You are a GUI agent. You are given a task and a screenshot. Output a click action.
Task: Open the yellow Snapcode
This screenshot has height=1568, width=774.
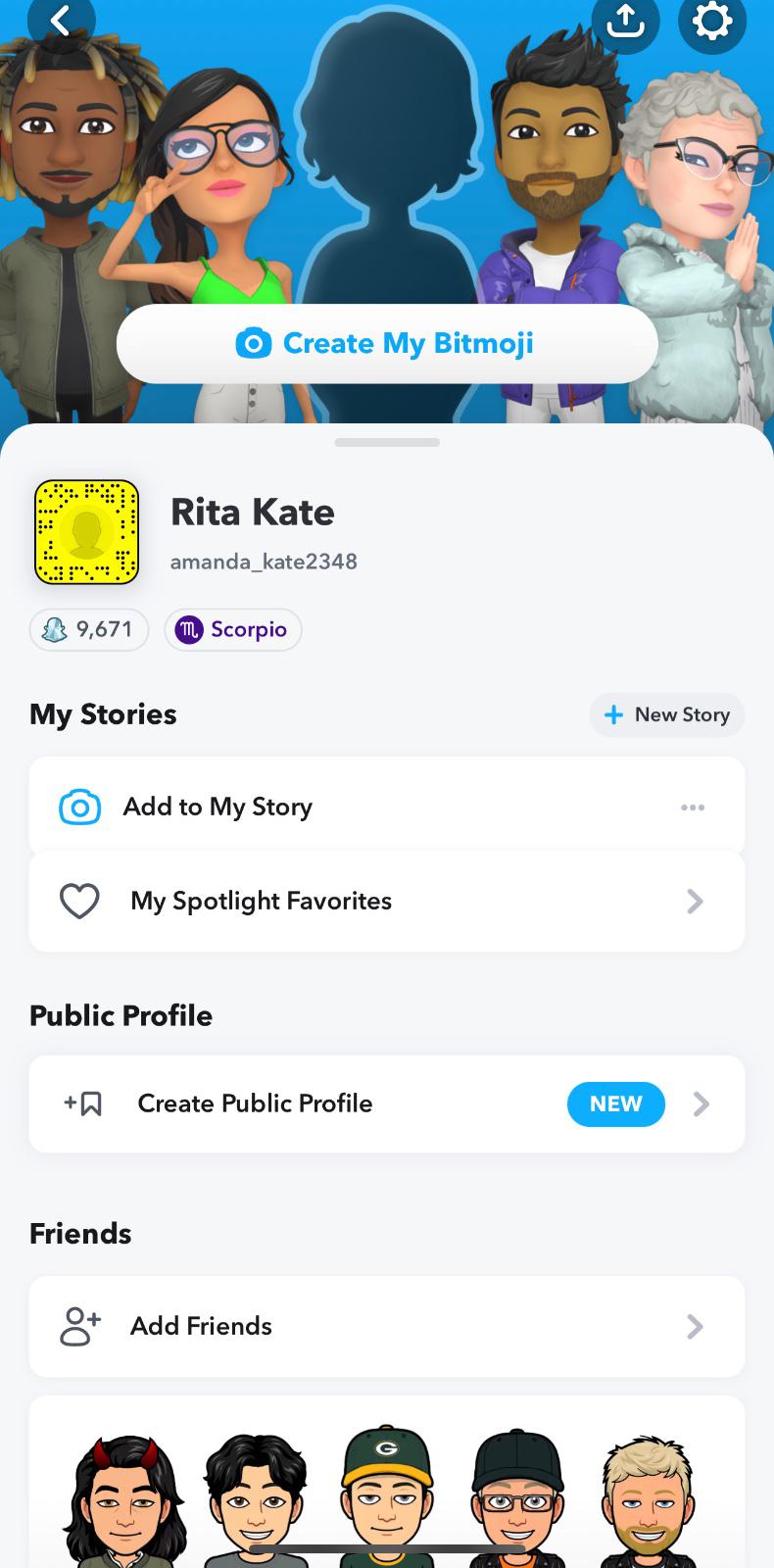86,532
